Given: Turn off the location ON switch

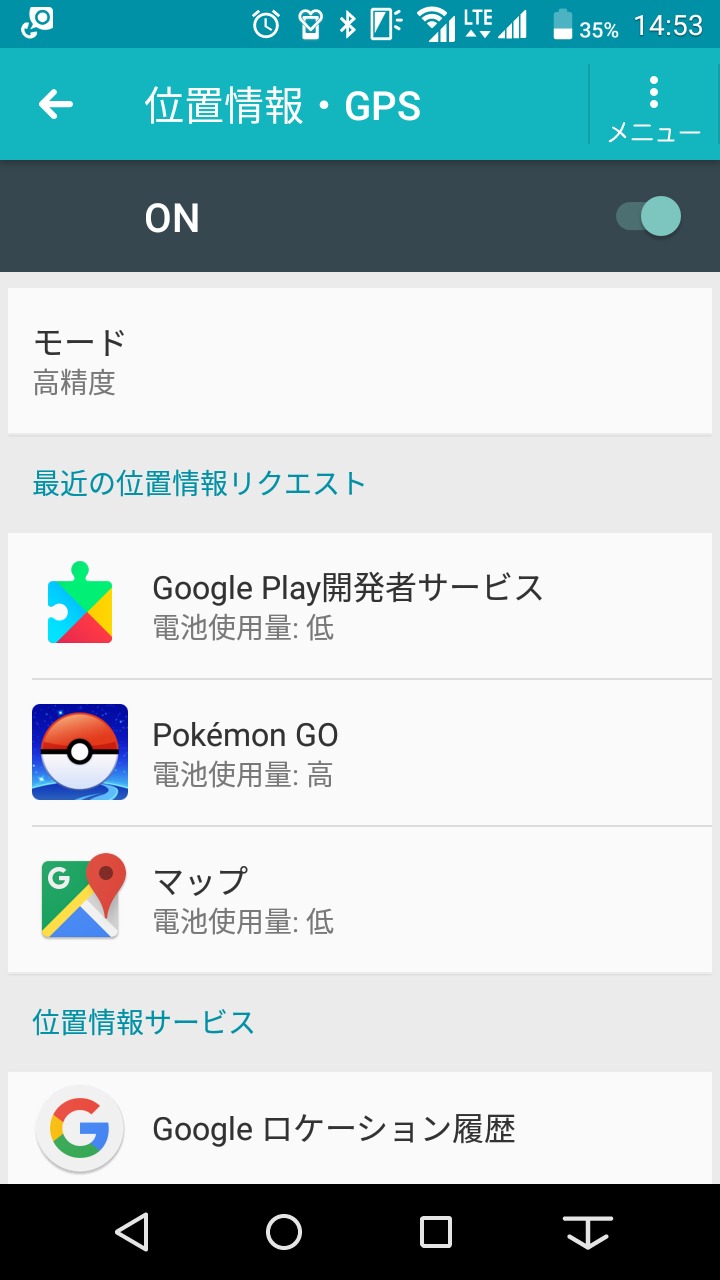Looking at the screenshot, I should coord(648,216).
